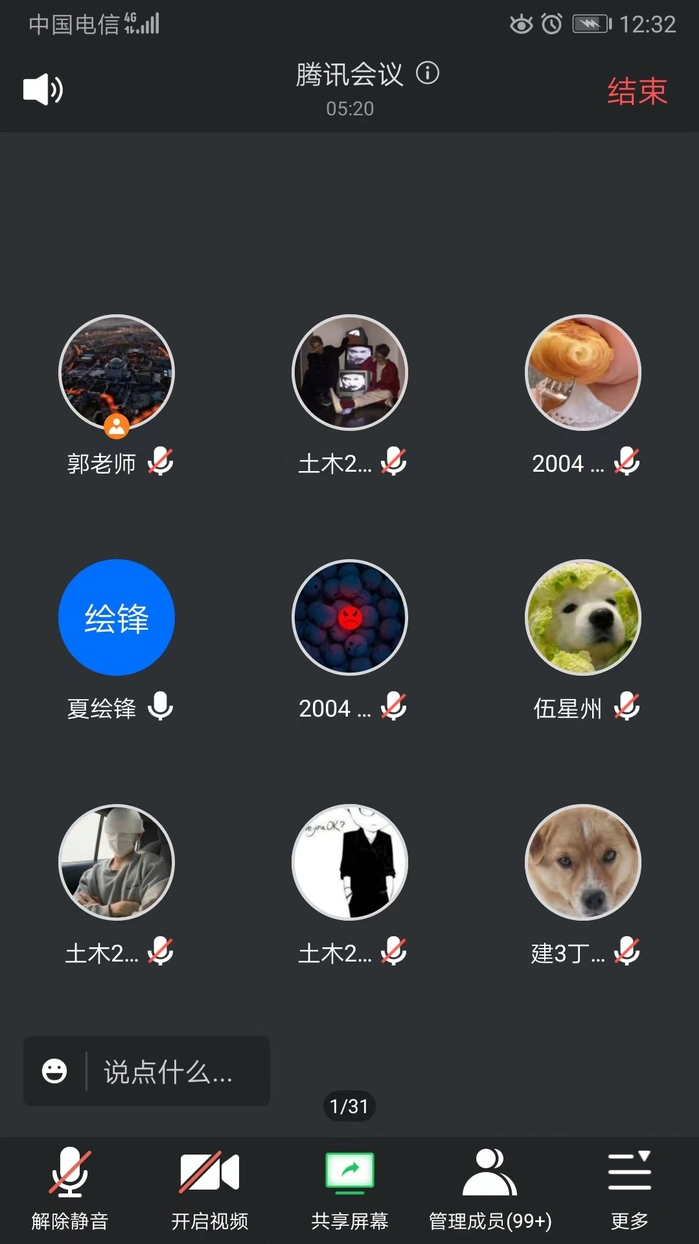Image resolution: width=699 pixels, height=1244 pixels.
Task: Open the emoji picker in chat box
Action: [x=55, y=1072]
